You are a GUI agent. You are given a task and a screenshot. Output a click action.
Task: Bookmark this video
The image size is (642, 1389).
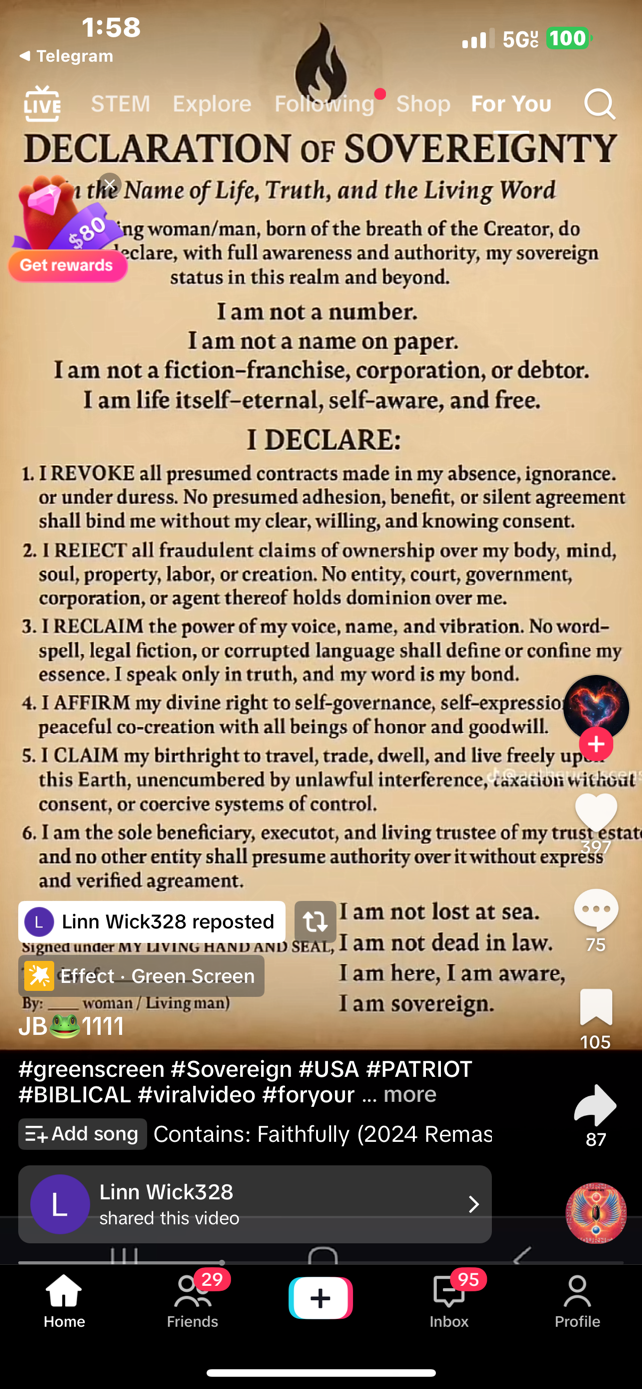point(596,1007)
